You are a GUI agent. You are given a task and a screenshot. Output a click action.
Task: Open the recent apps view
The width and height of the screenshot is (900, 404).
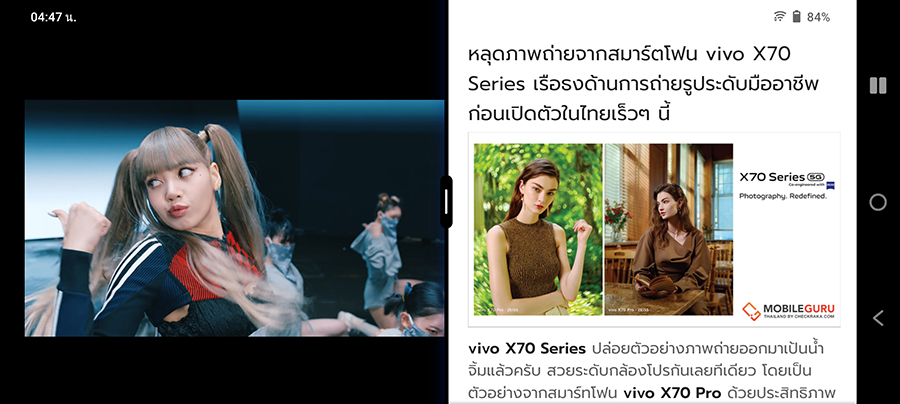pos(878,86)
